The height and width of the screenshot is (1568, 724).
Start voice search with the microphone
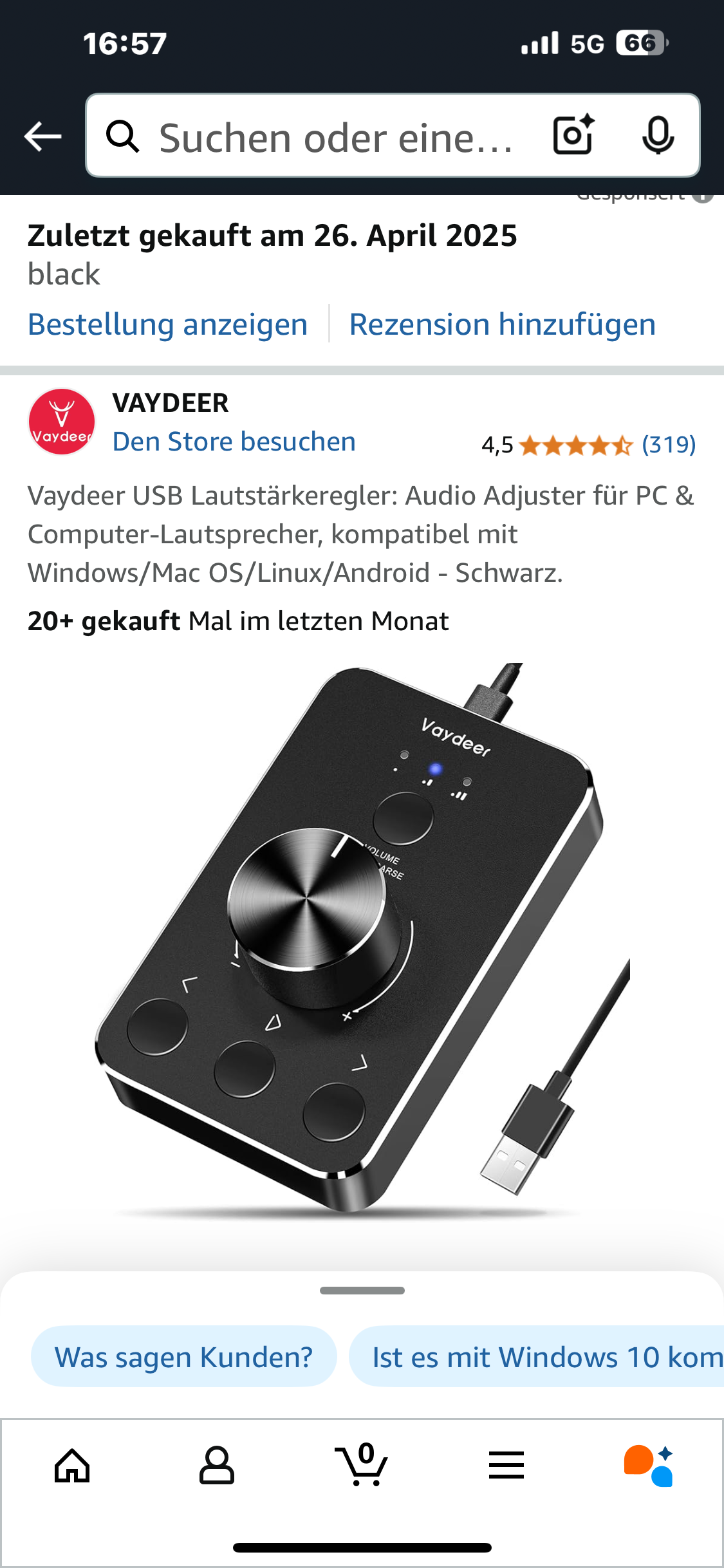point(658,135)
